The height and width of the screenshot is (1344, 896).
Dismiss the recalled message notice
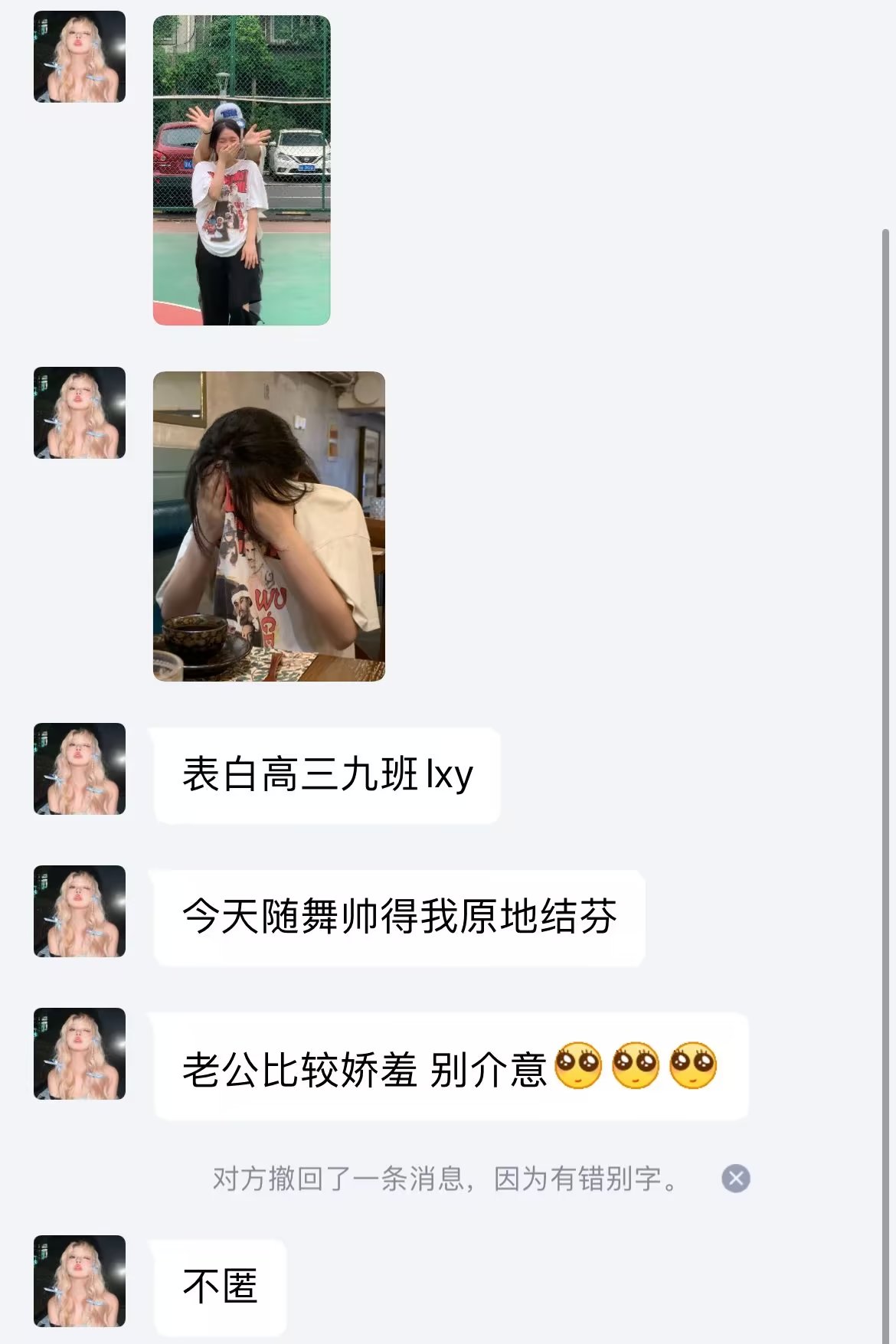click(735, 1178)
